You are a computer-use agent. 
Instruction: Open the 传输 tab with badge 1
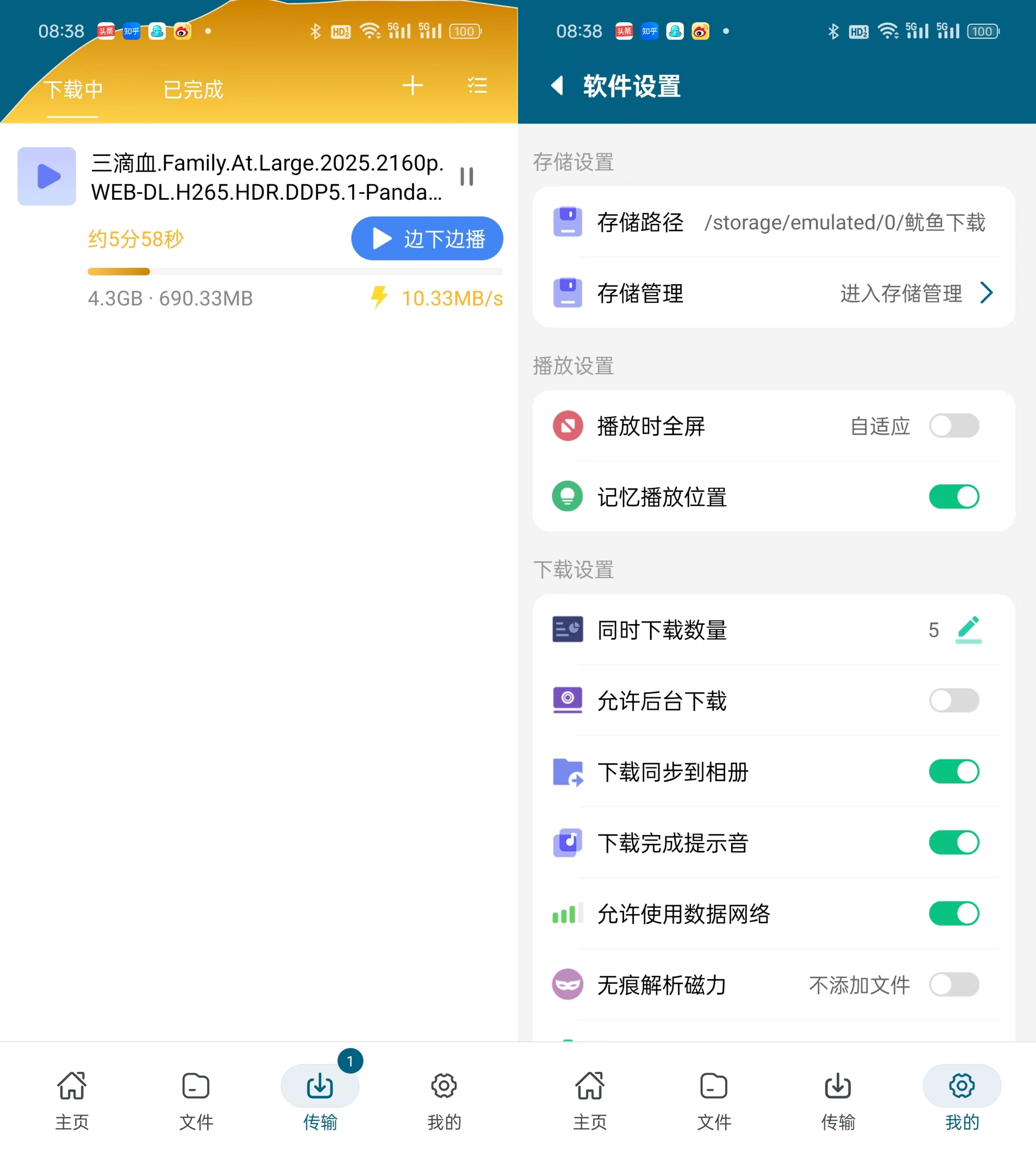pyautogui.click(x=320, y=1097)
